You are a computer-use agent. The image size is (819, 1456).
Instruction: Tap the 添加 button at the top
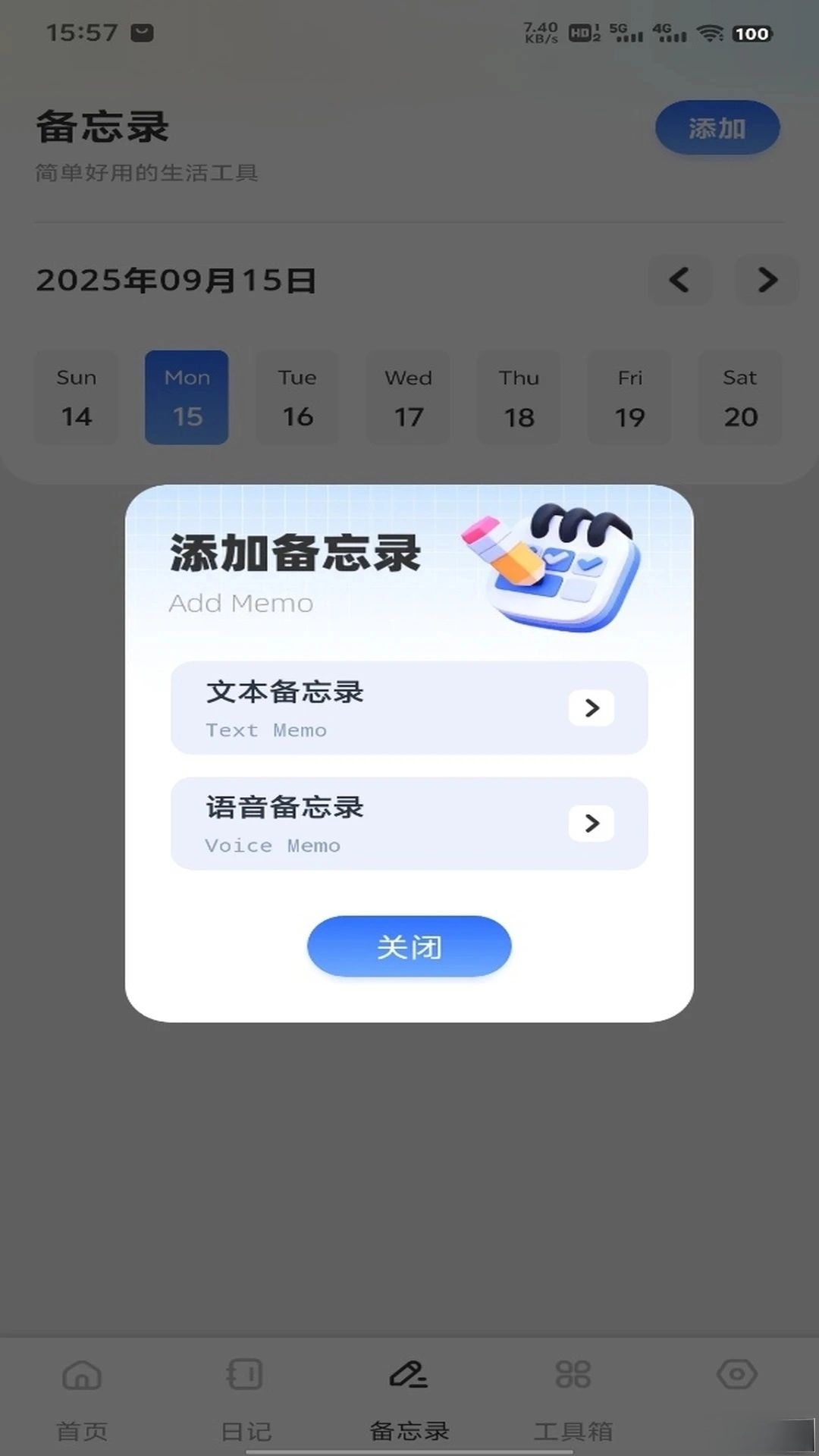[x=717, y=128]
